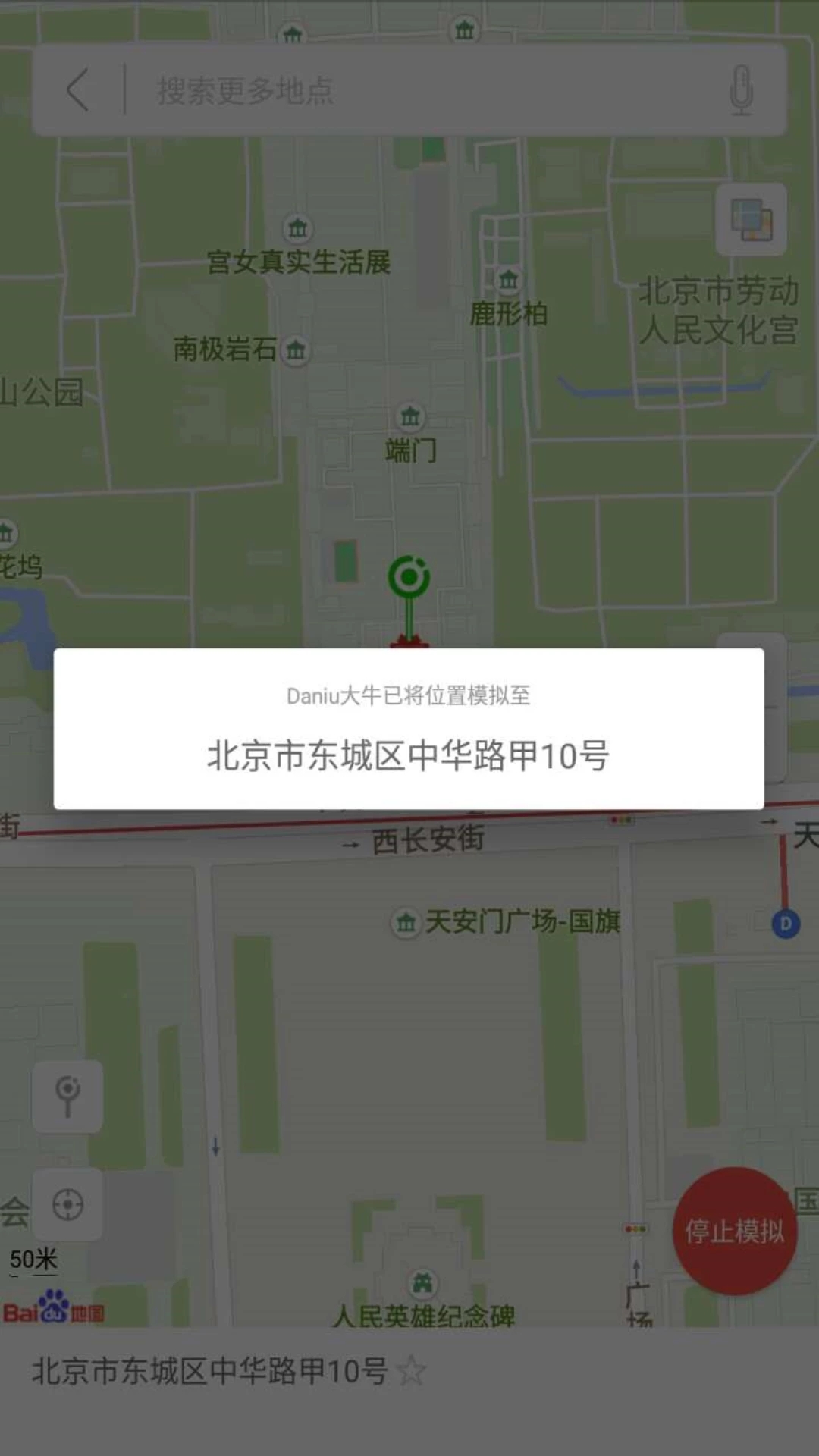Tap the location pin button
Viewport: 819px width, 1456px height.
click(x=67, y=1096)
